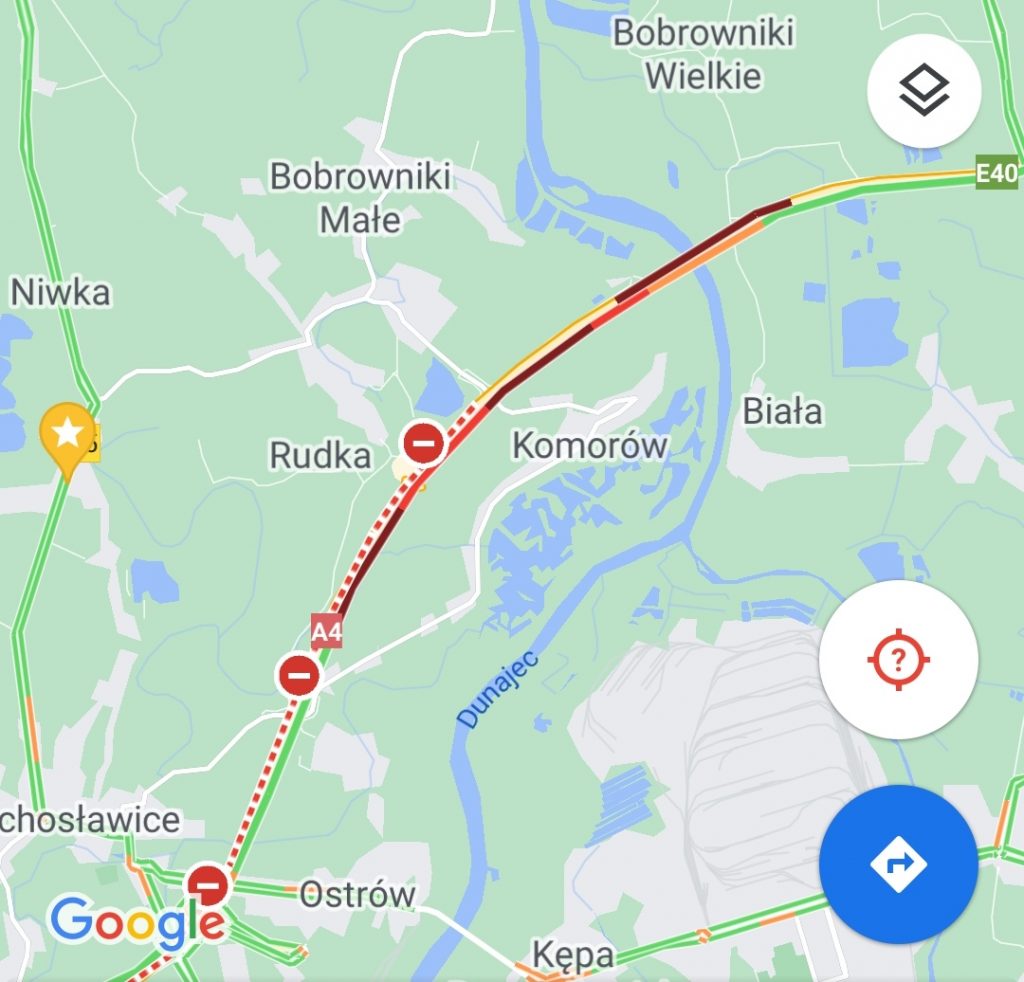Screen dimensions: 1024x982
Task: Open directions with blue arrow button
Action: click(x=897, y=863)
